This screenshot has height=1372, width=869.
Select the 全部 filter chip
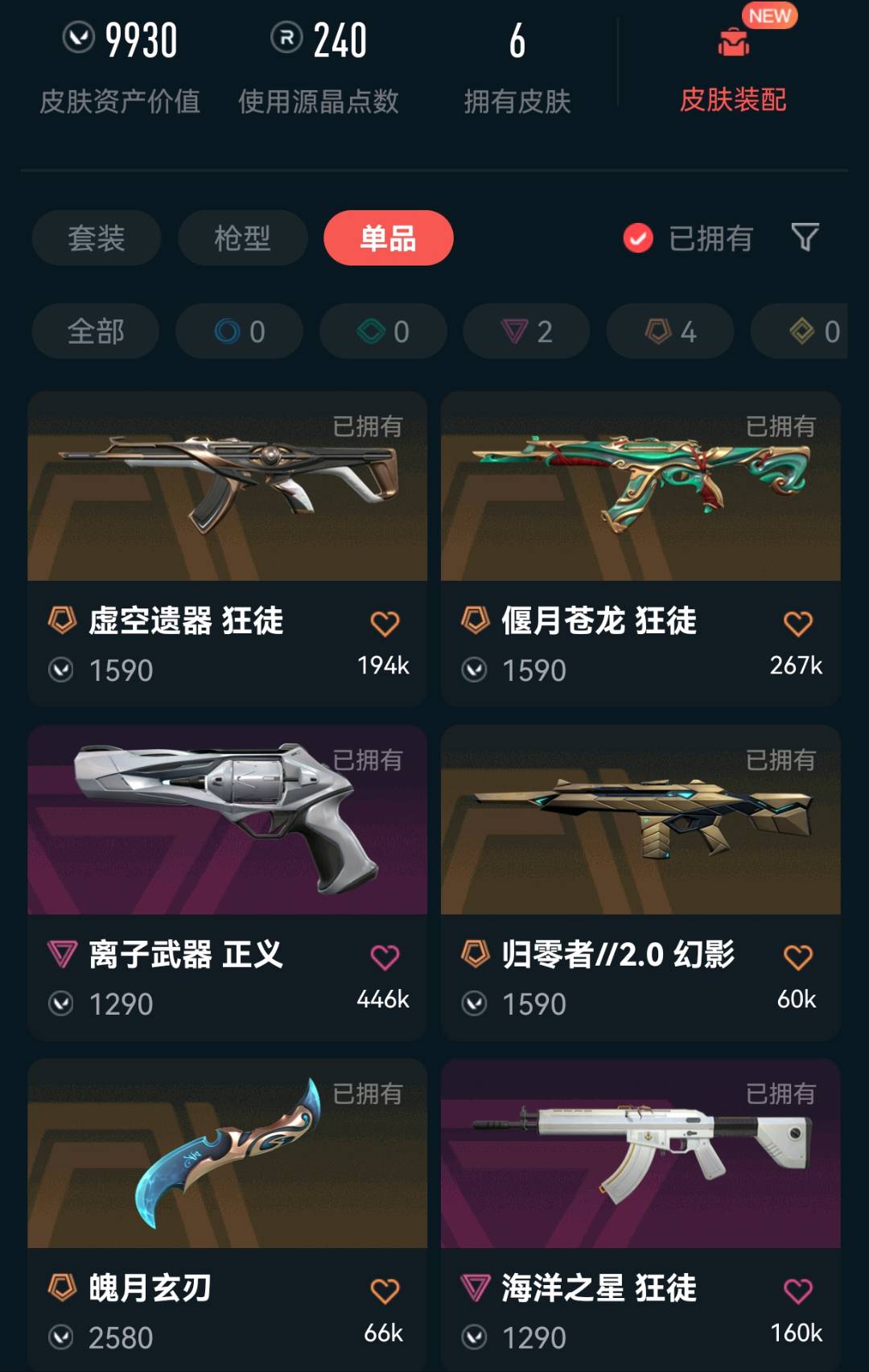click(95, 332)
